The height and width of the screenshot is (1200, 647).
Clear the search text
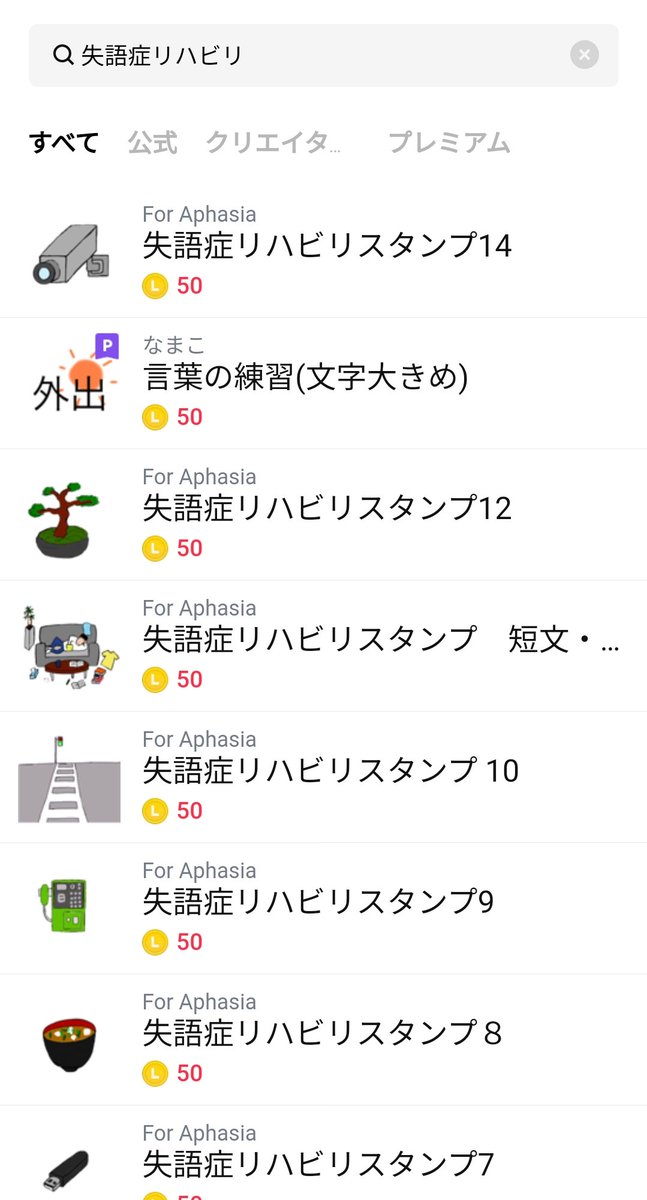tap(584, 55)
